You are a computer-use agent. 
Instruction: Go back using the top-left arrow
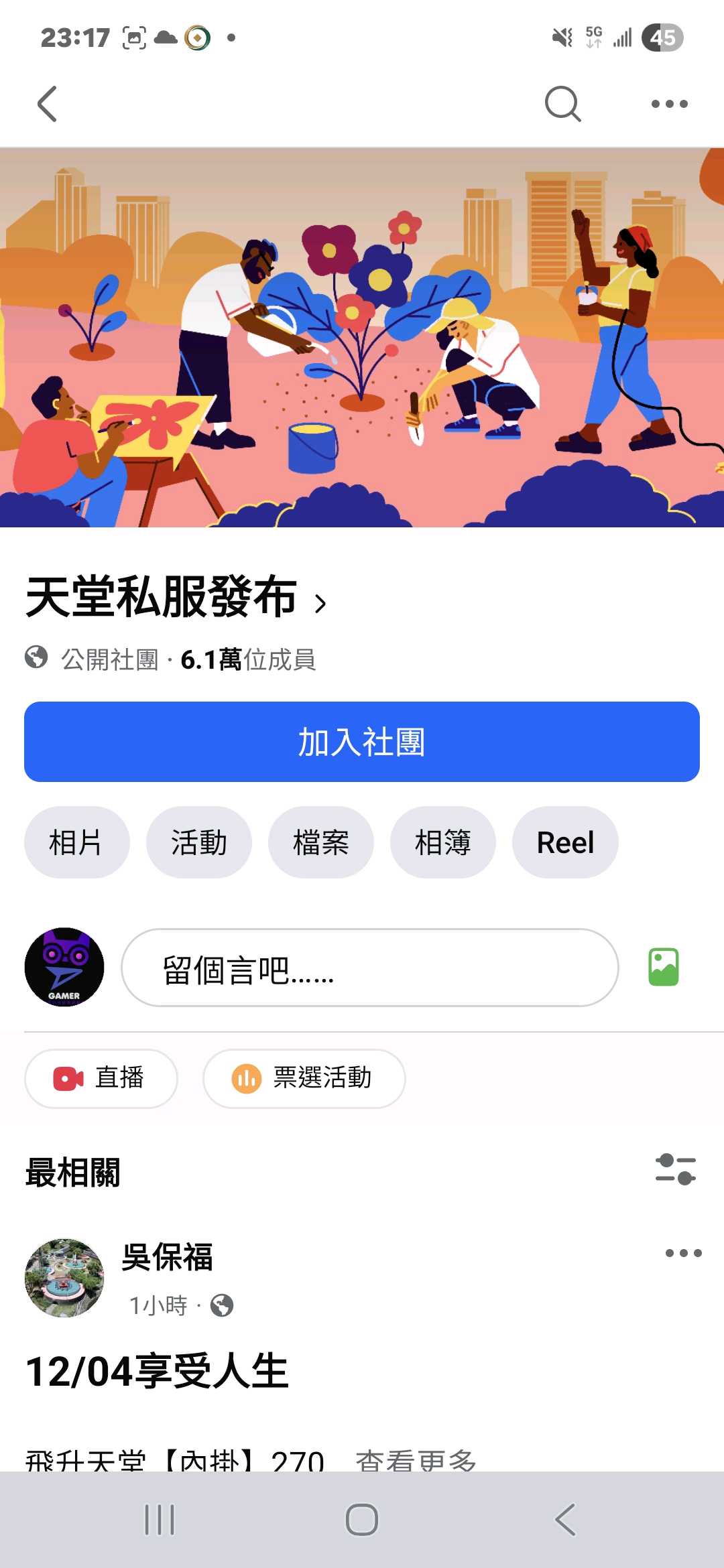pos(47,104)
